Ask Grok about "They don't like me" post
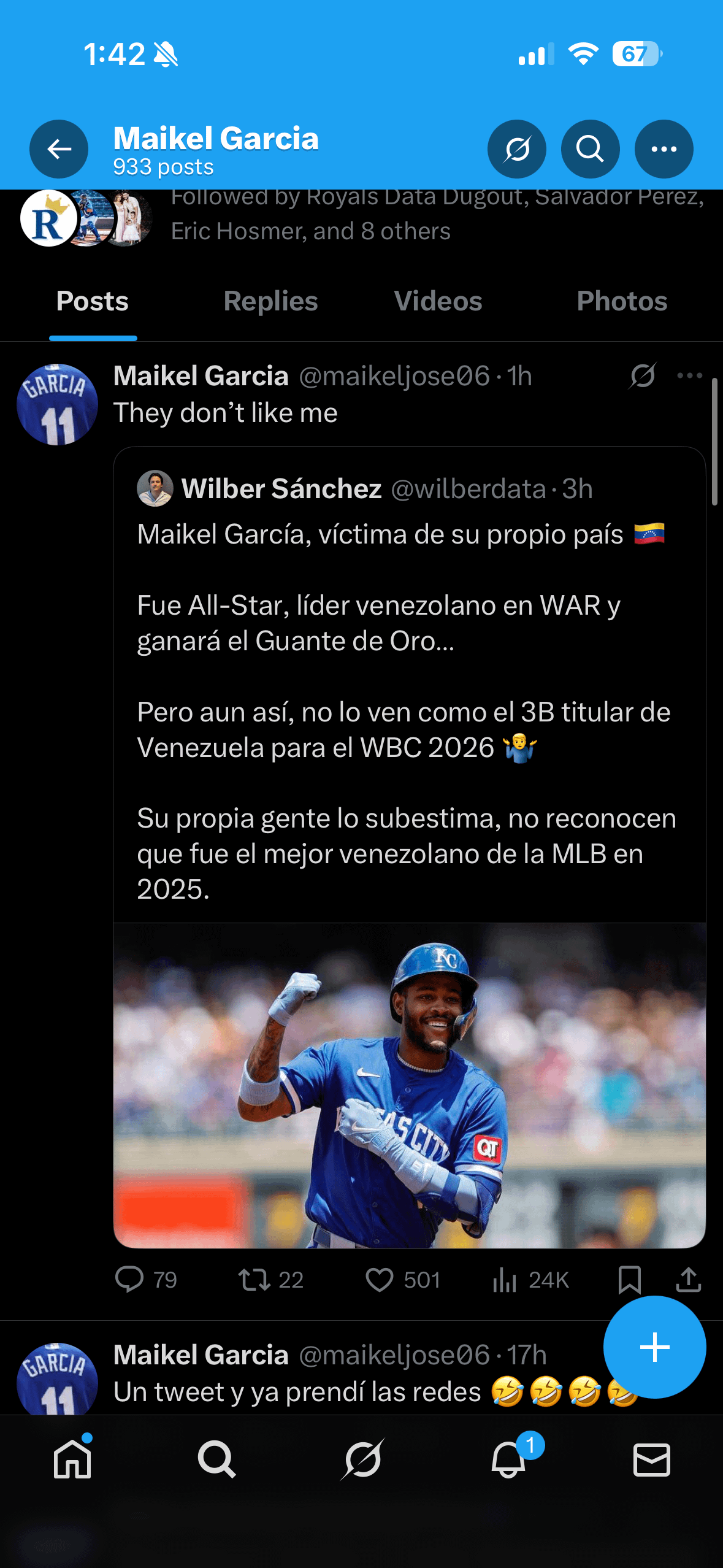723x1568 pixels. coord(642,375)
